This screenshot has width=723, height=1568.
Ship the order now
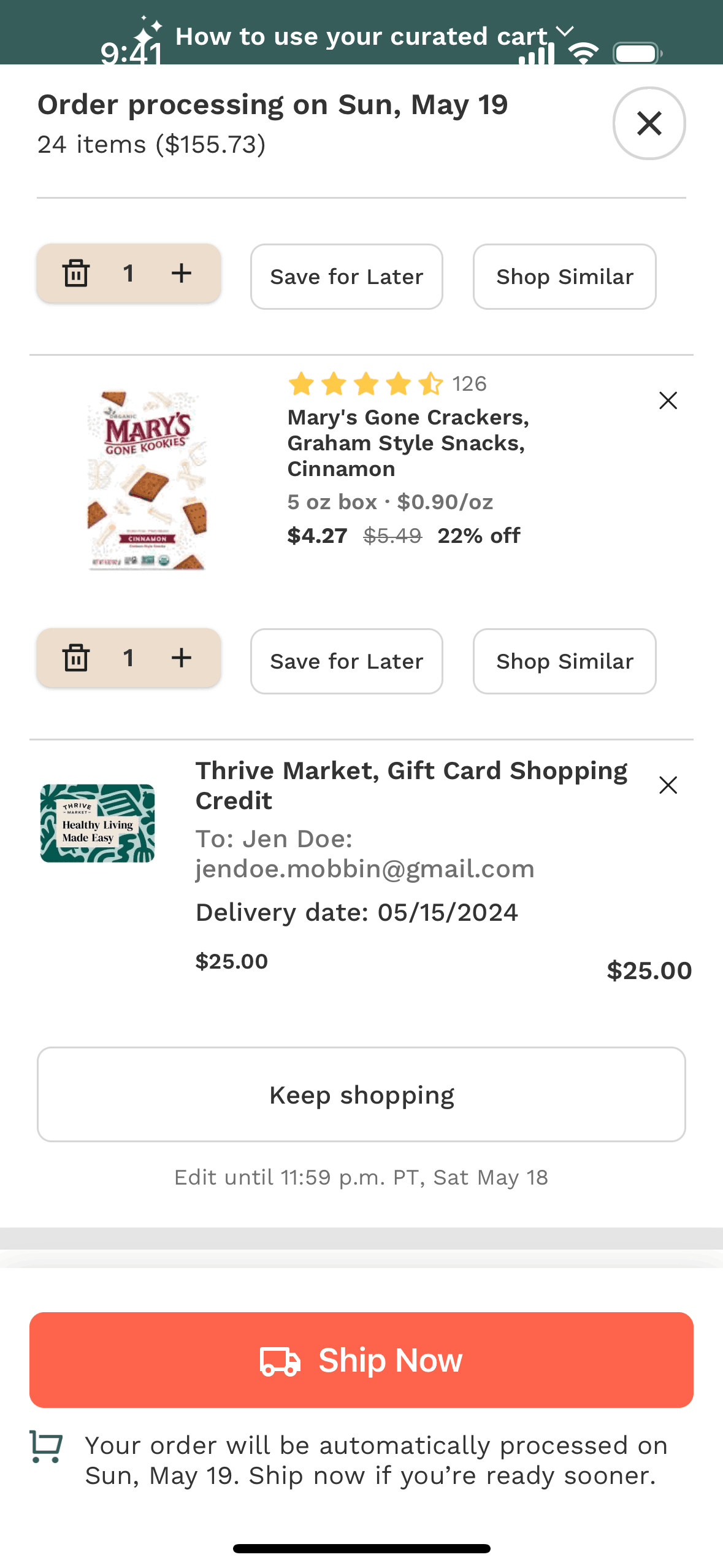click(x=361, y=1360)
